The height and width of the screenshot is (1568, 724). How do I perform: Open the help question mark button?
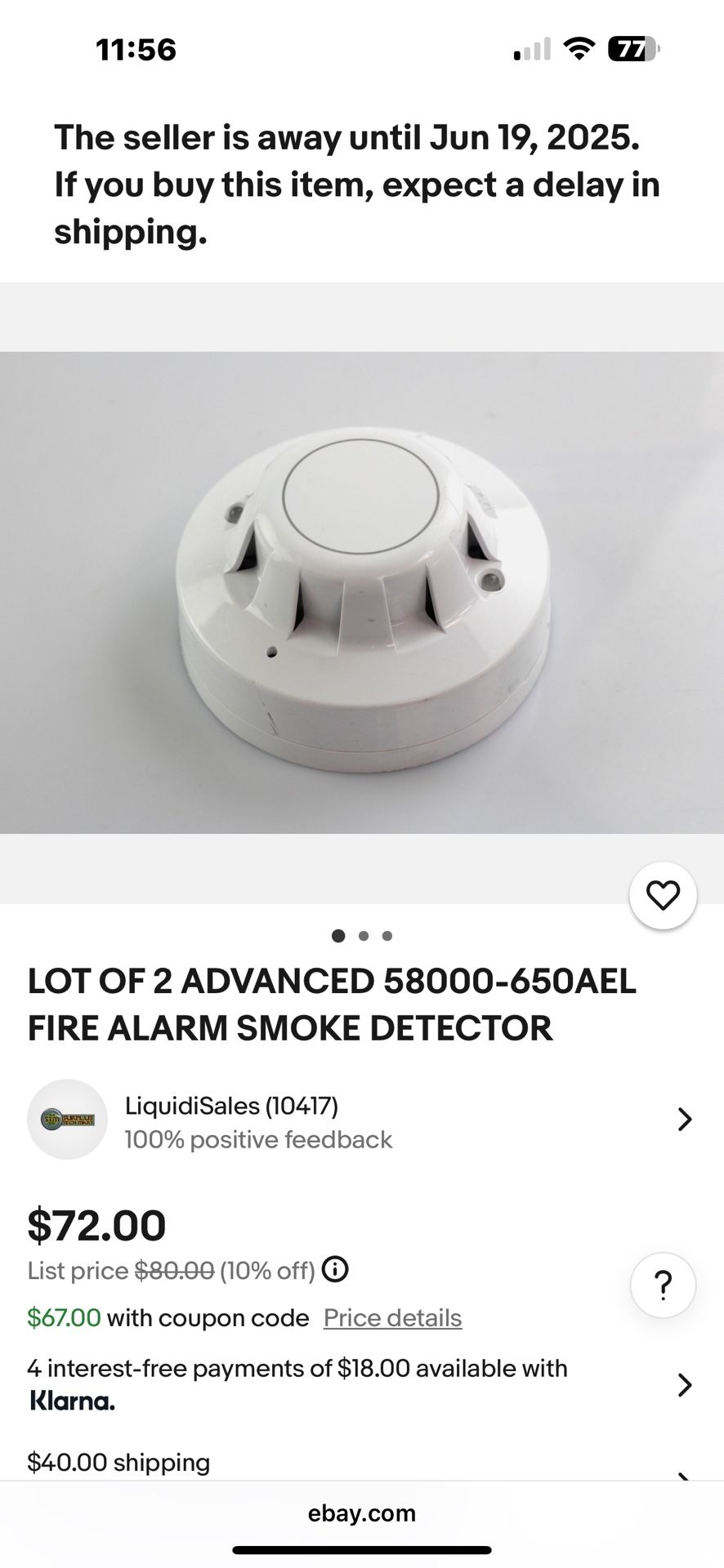tap(663, 1285)
